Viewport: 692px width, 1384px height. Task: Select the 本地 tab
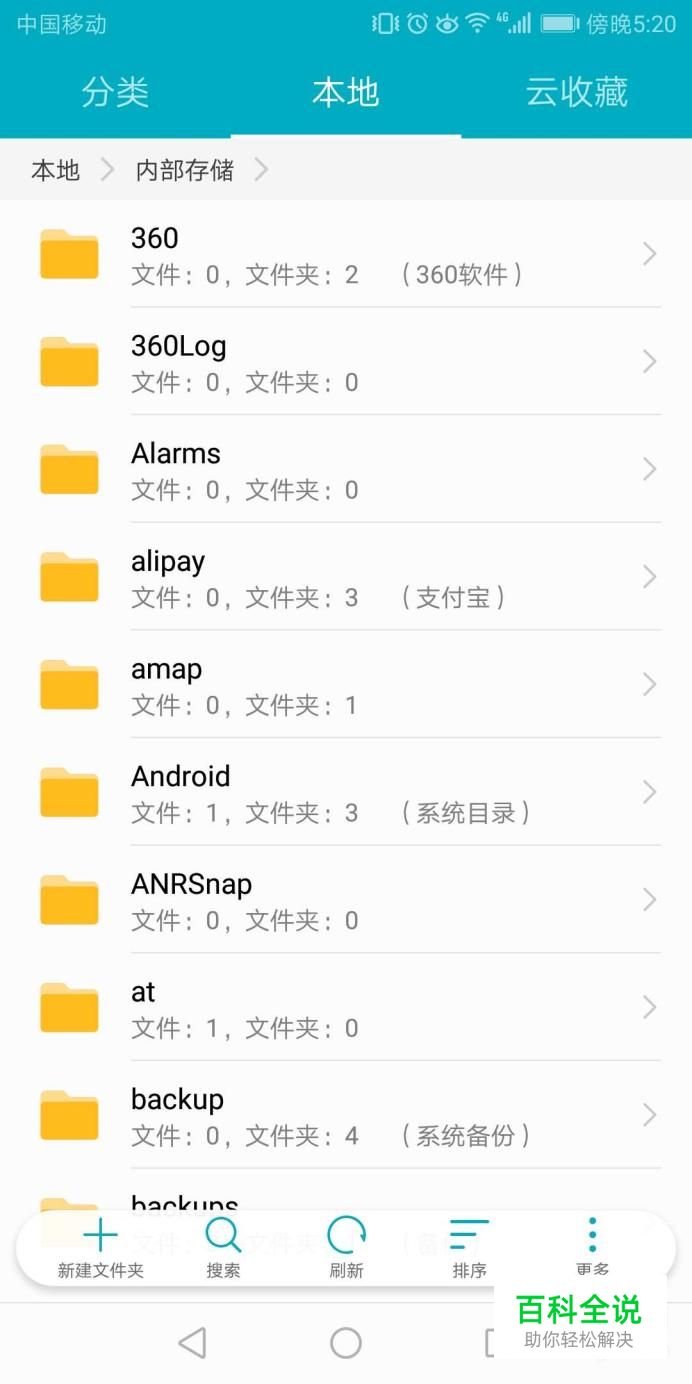[346, 92]
